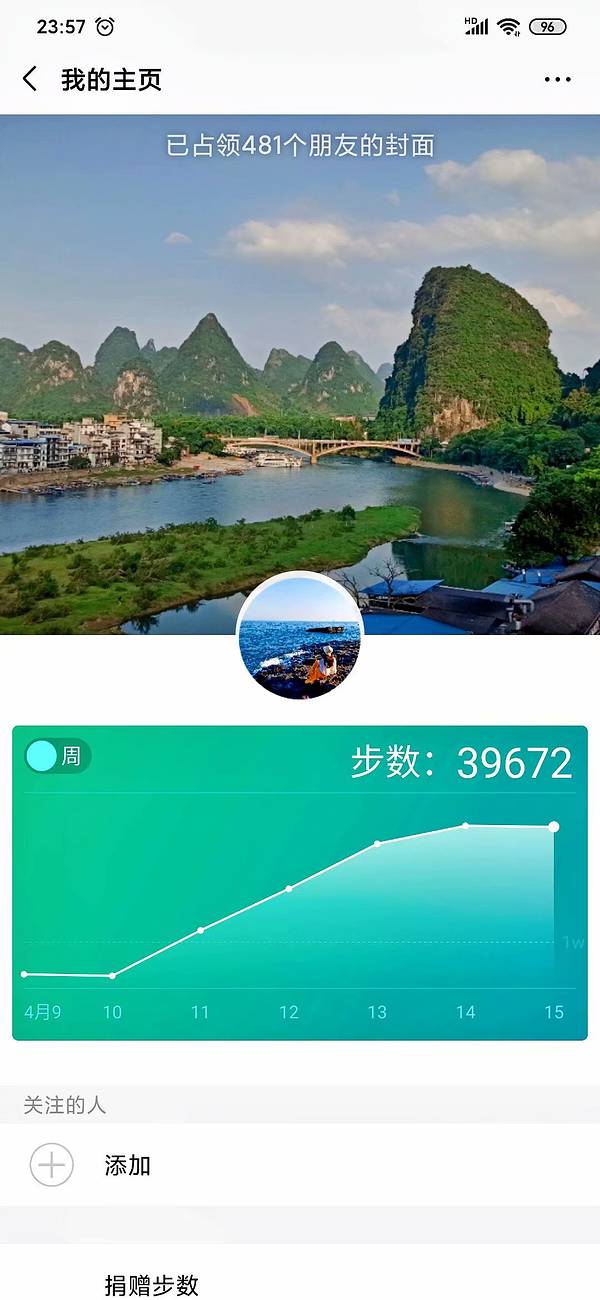Toggle the 周 weekly view switch
The image size is (600, 1300).
click(x=57, y=756)
